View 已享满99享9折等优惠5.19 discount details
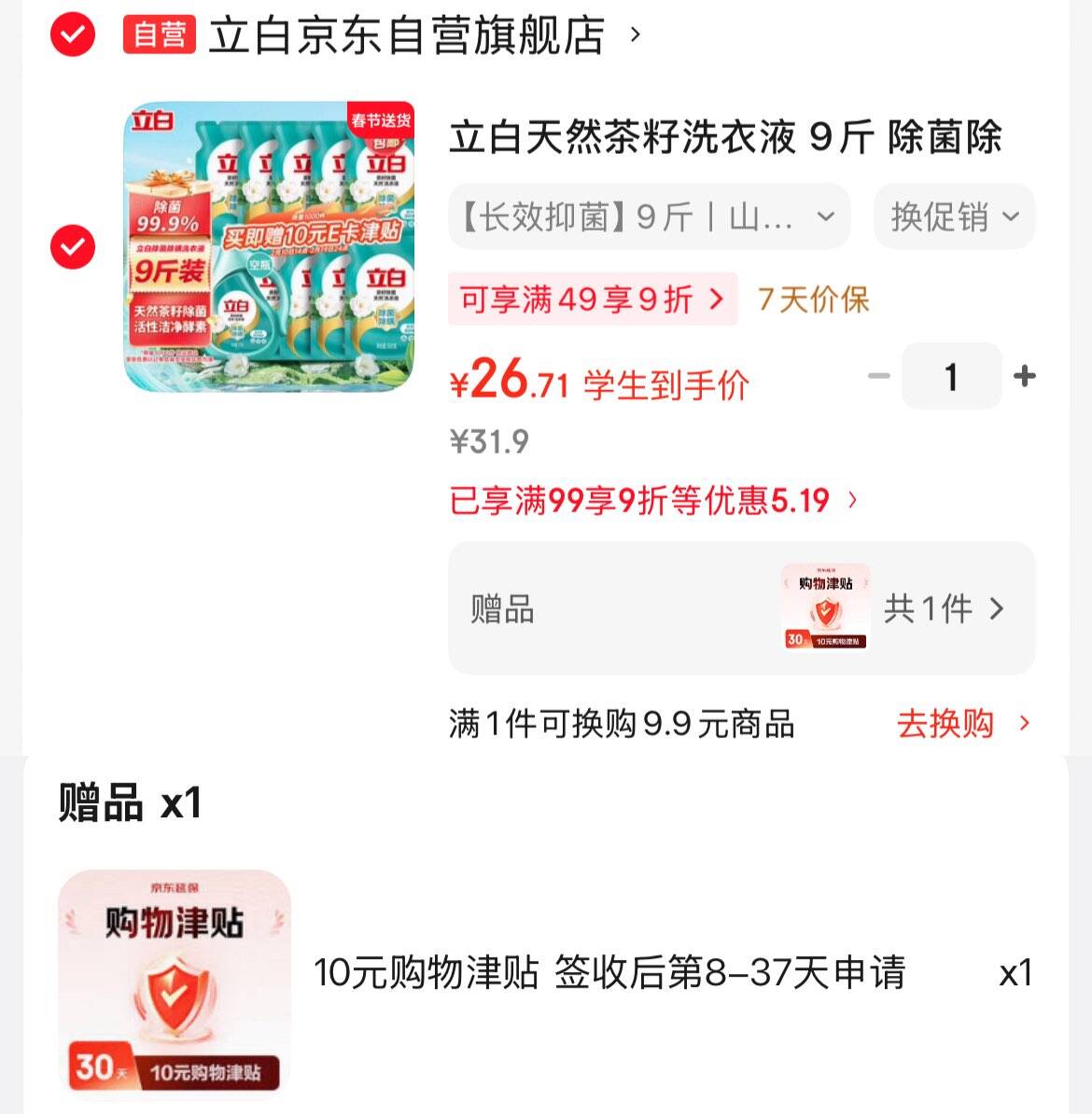The height and width of the screenshot is (1114, 1092). [x=638, y=501]
